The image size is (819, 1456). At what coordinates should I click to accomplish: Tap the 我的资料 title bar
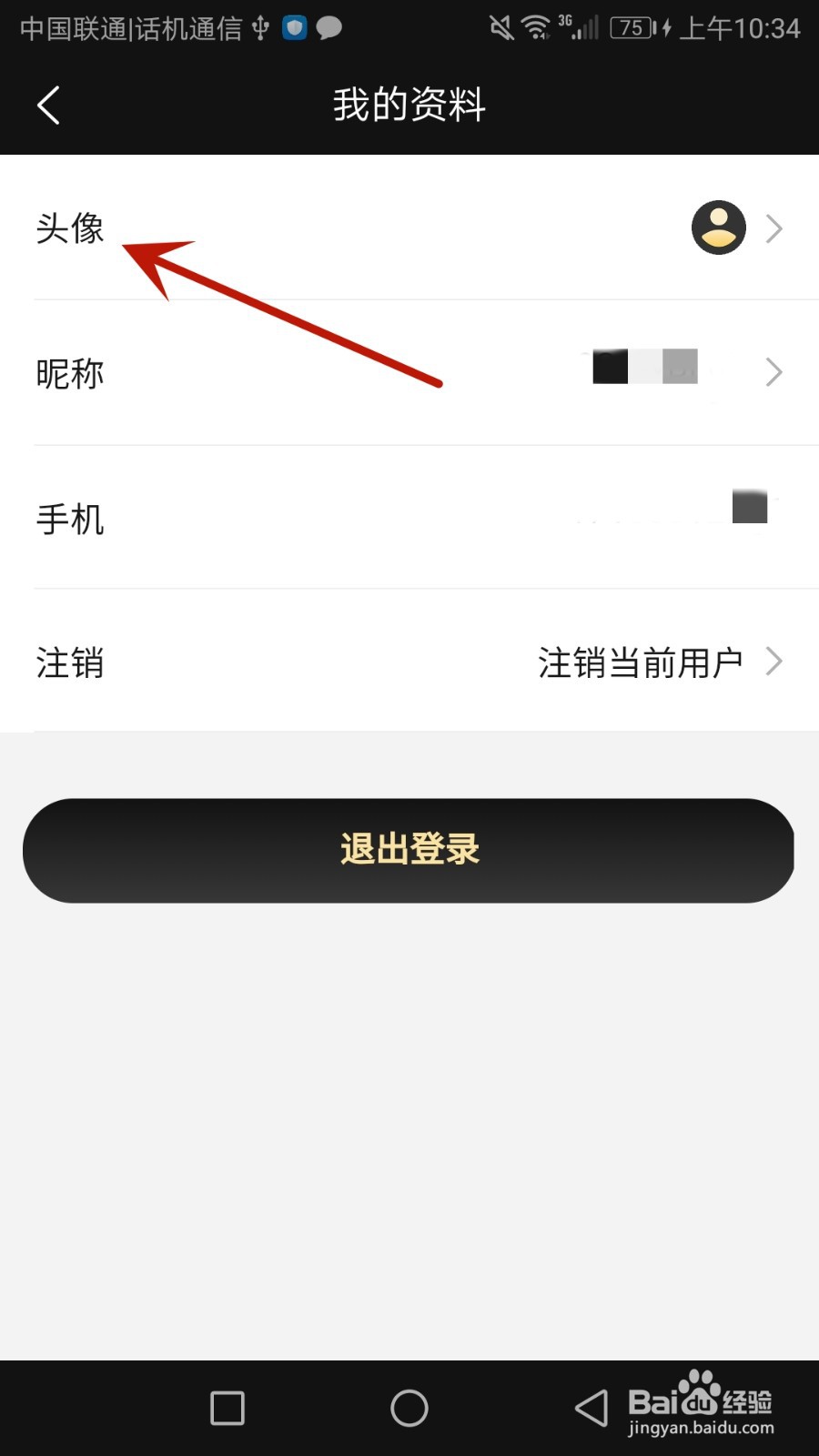coord(409,105)
